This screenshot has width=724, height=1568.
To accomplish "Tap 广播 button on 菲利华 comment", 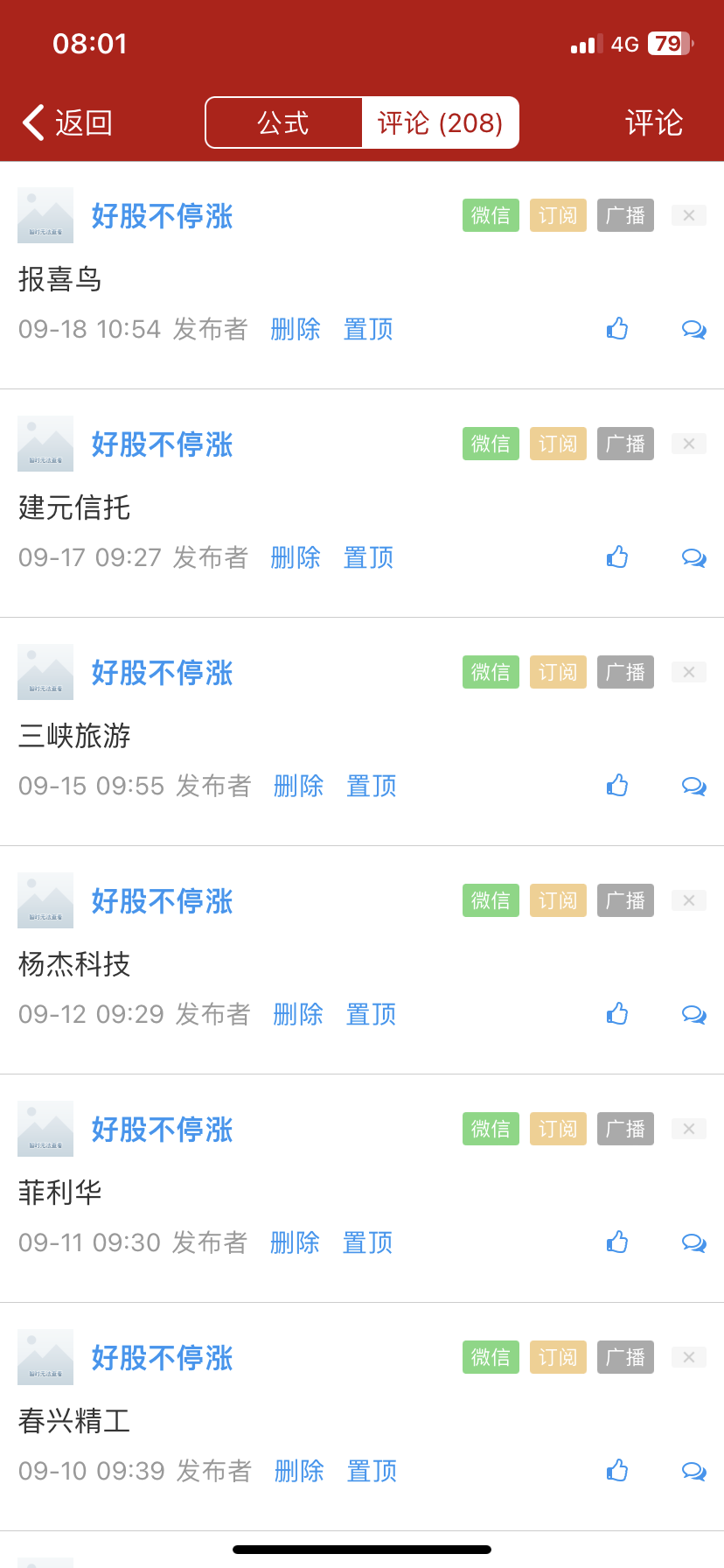I will 625,1129.
